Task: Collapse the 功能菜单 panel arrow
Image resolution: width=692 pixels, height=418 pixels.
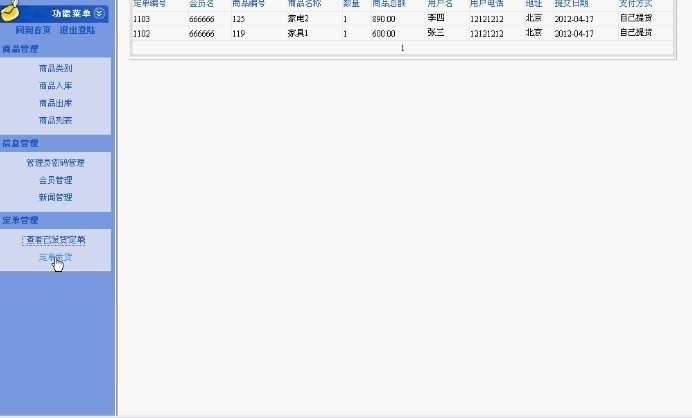Action: tap(99, 14)
